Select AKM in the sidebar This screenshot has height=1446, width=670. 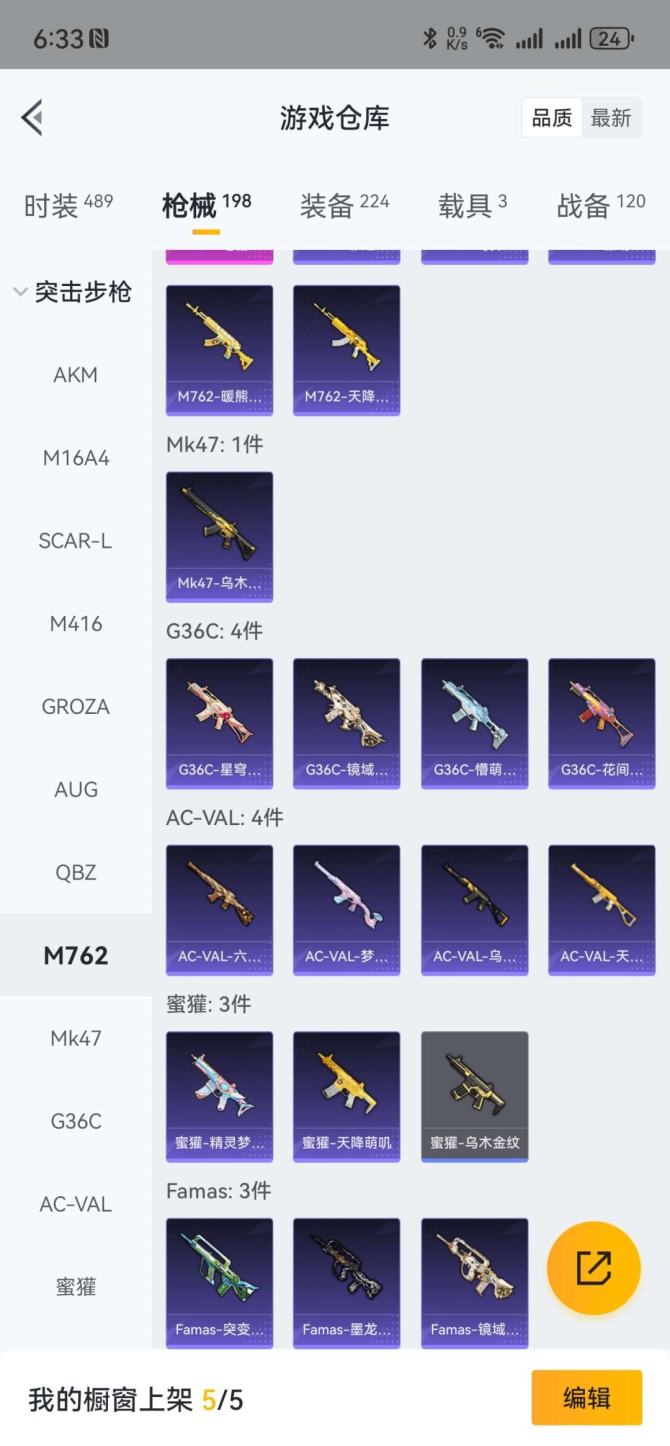[76, 375]
